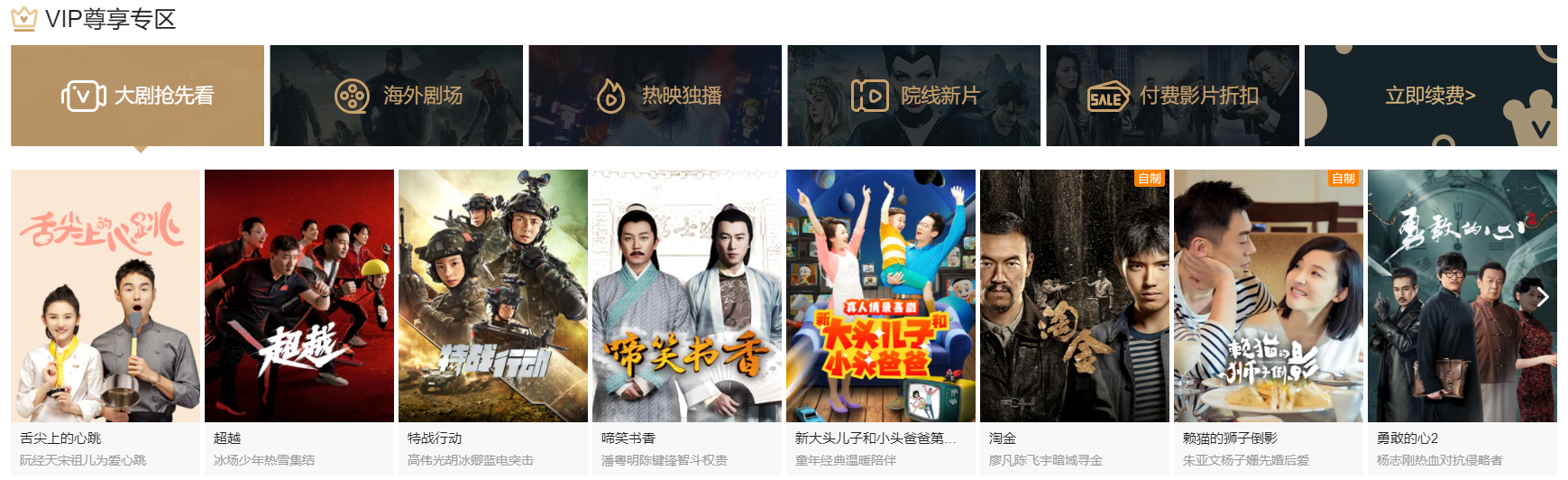
Task: Tap 立即续费 to renew VIP
Action: (x=1430, y=96)
